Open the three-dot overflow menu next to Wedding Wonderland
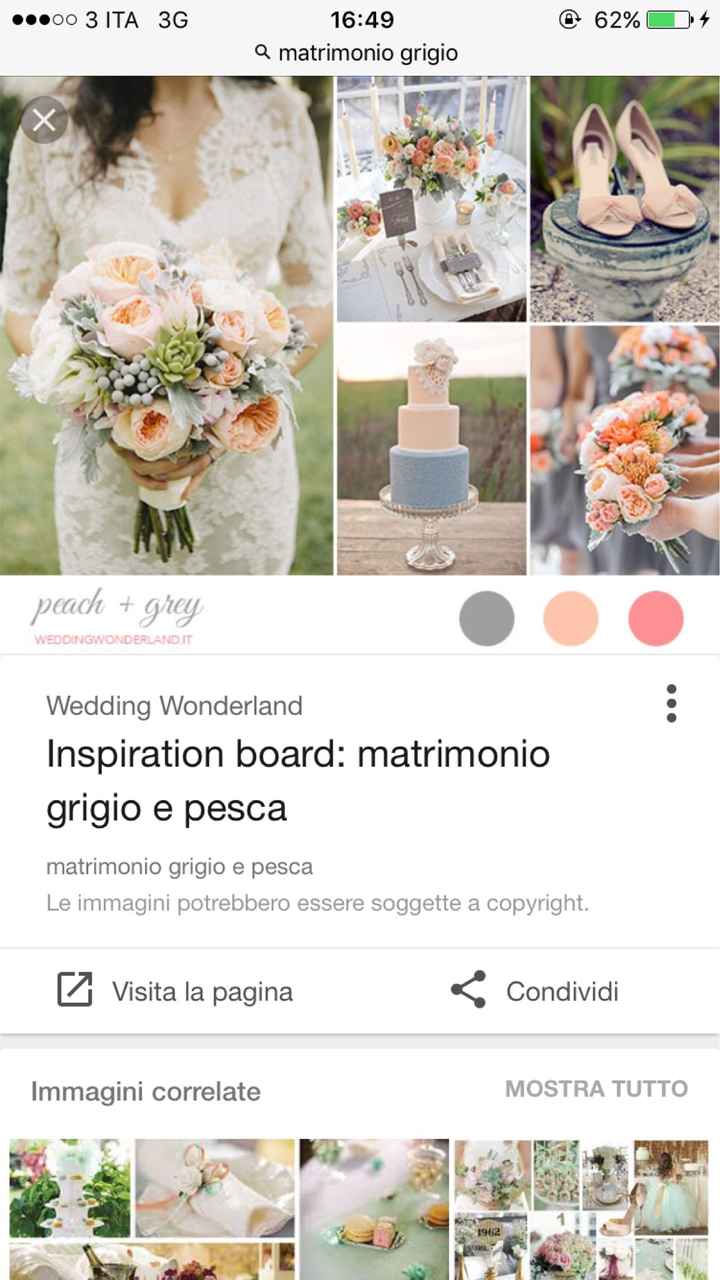The image size is (720, 1280). click(670, 705)
